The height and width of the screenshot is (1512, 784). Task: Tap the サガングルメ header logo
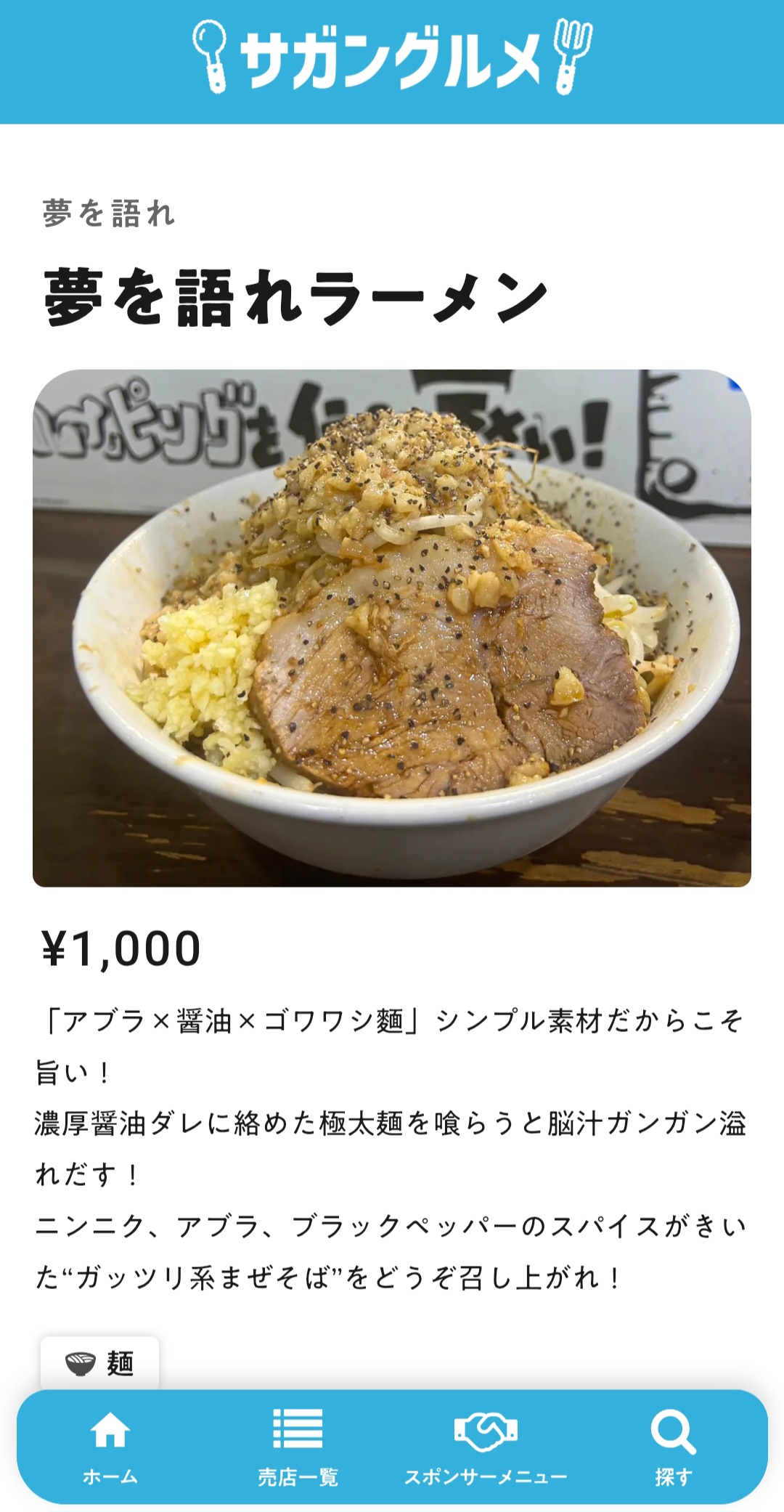click(392, 58)
